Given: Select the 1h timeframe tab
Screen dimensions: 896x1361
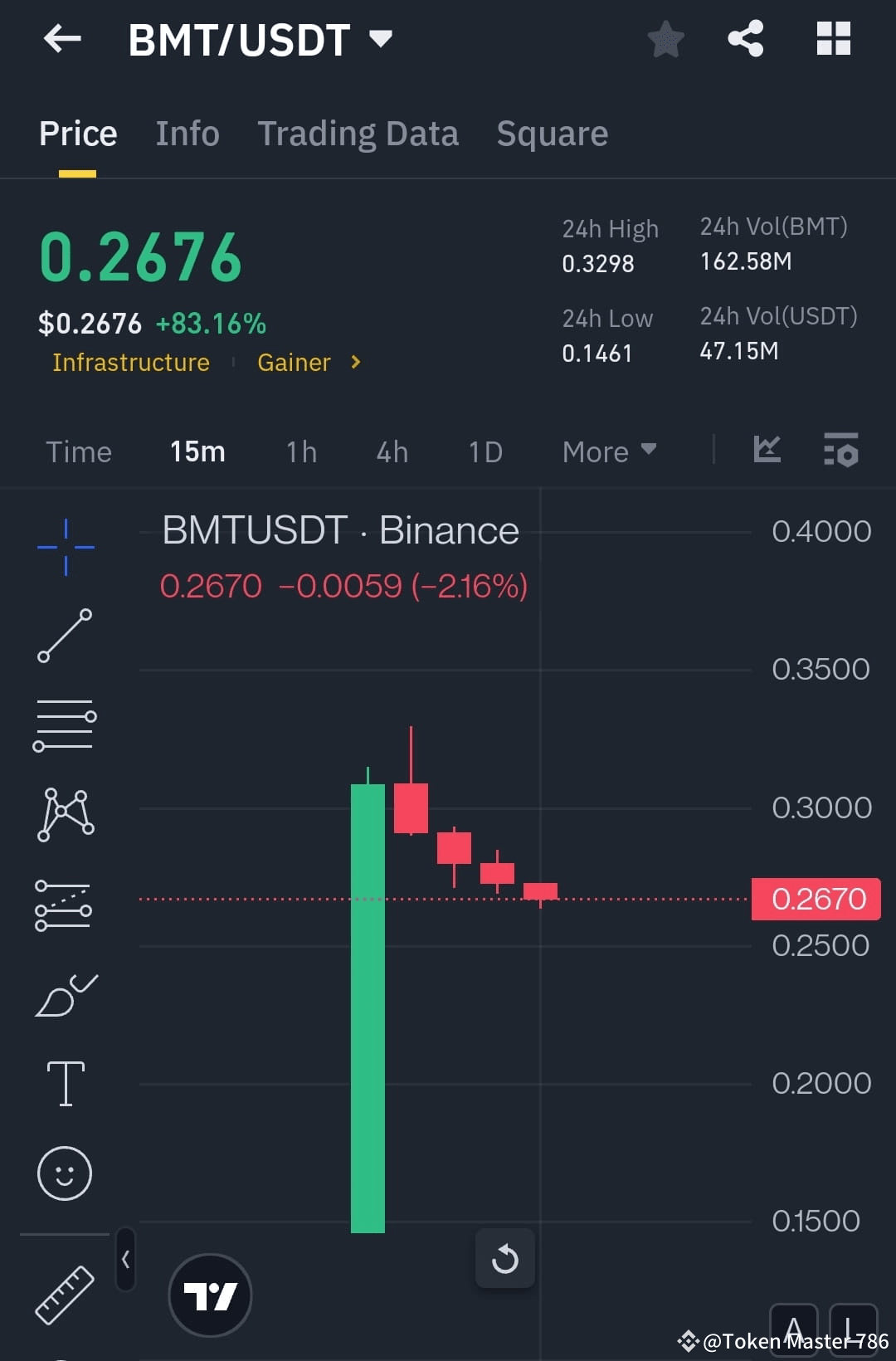Looking at the screenshot, I should (x=299, y=451).
